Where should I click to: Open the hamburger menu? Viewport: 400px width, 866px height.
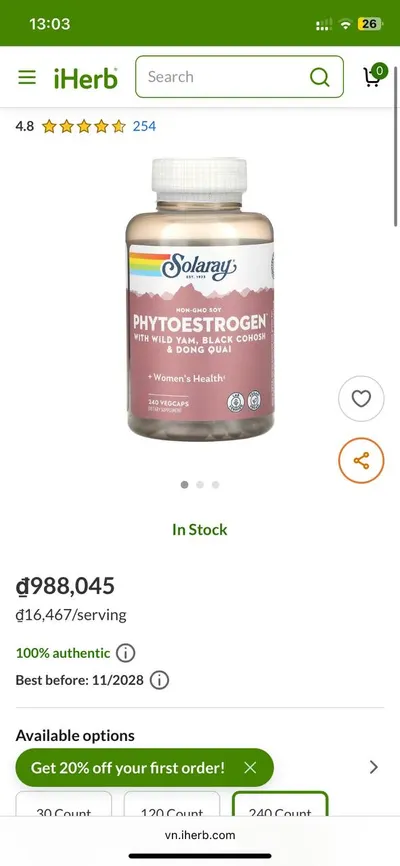(27, 77)
